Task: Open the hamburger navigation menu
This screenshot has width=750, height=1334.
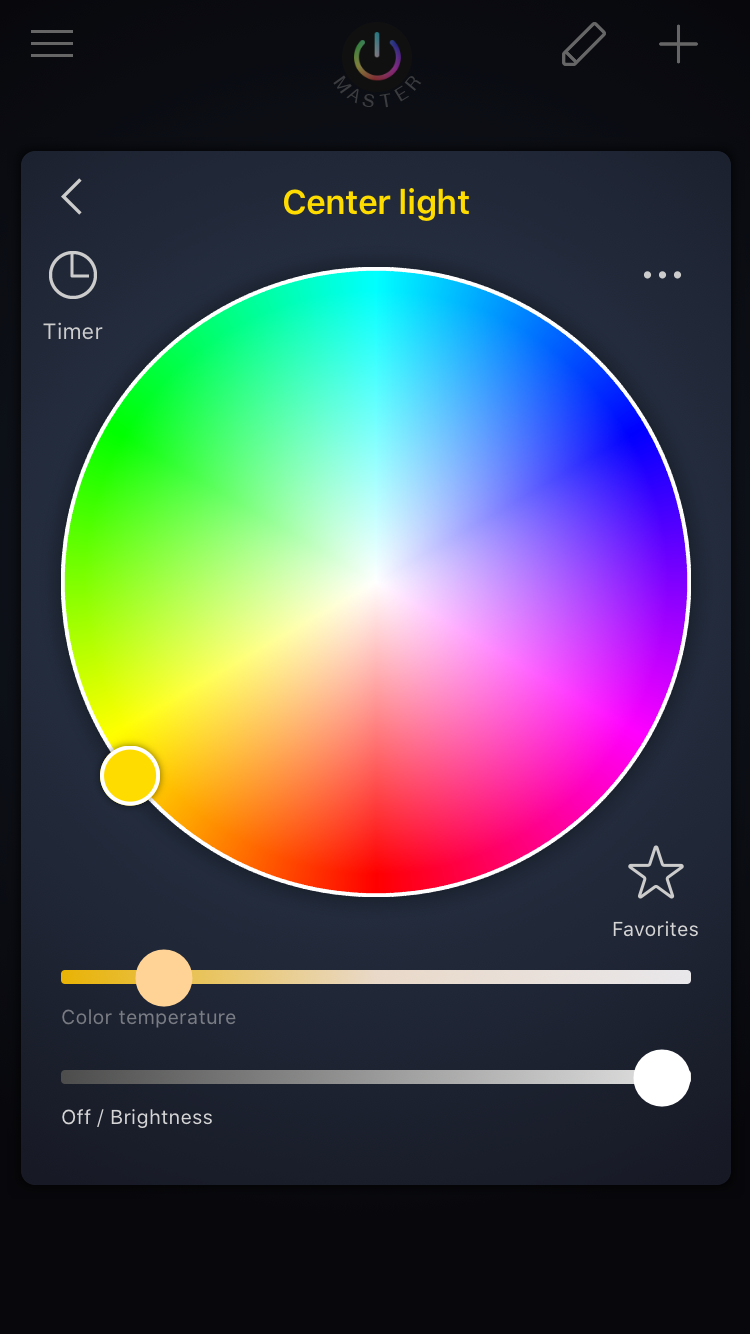Action: point(52,44)
